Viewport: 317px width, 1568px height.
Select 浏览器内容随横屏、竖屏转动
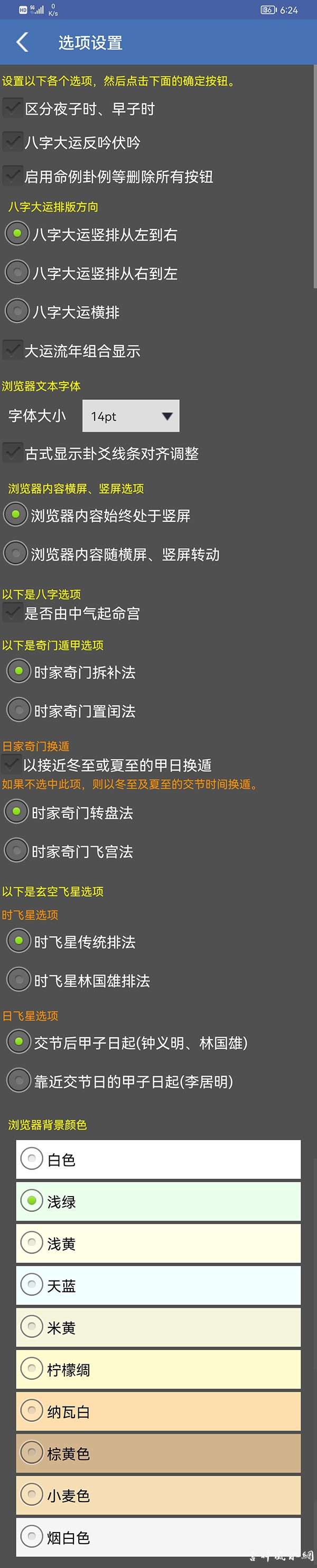click(x=16, y=554)
